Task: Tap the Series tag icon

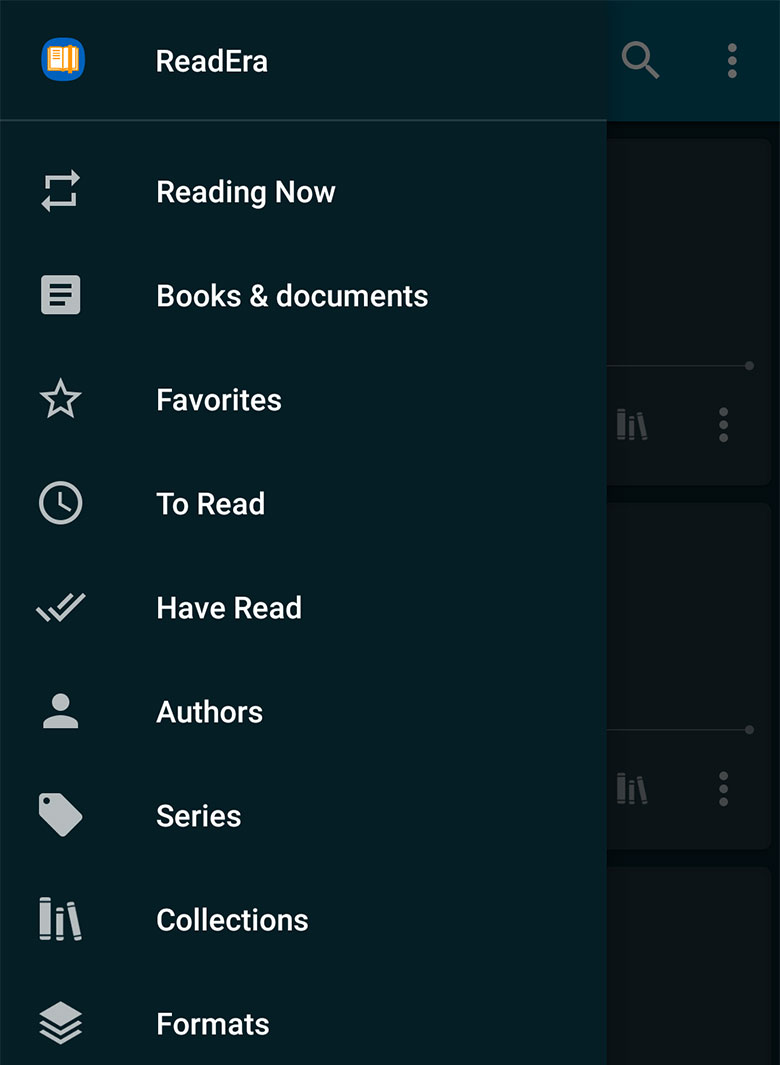Action: click(59, 815)
